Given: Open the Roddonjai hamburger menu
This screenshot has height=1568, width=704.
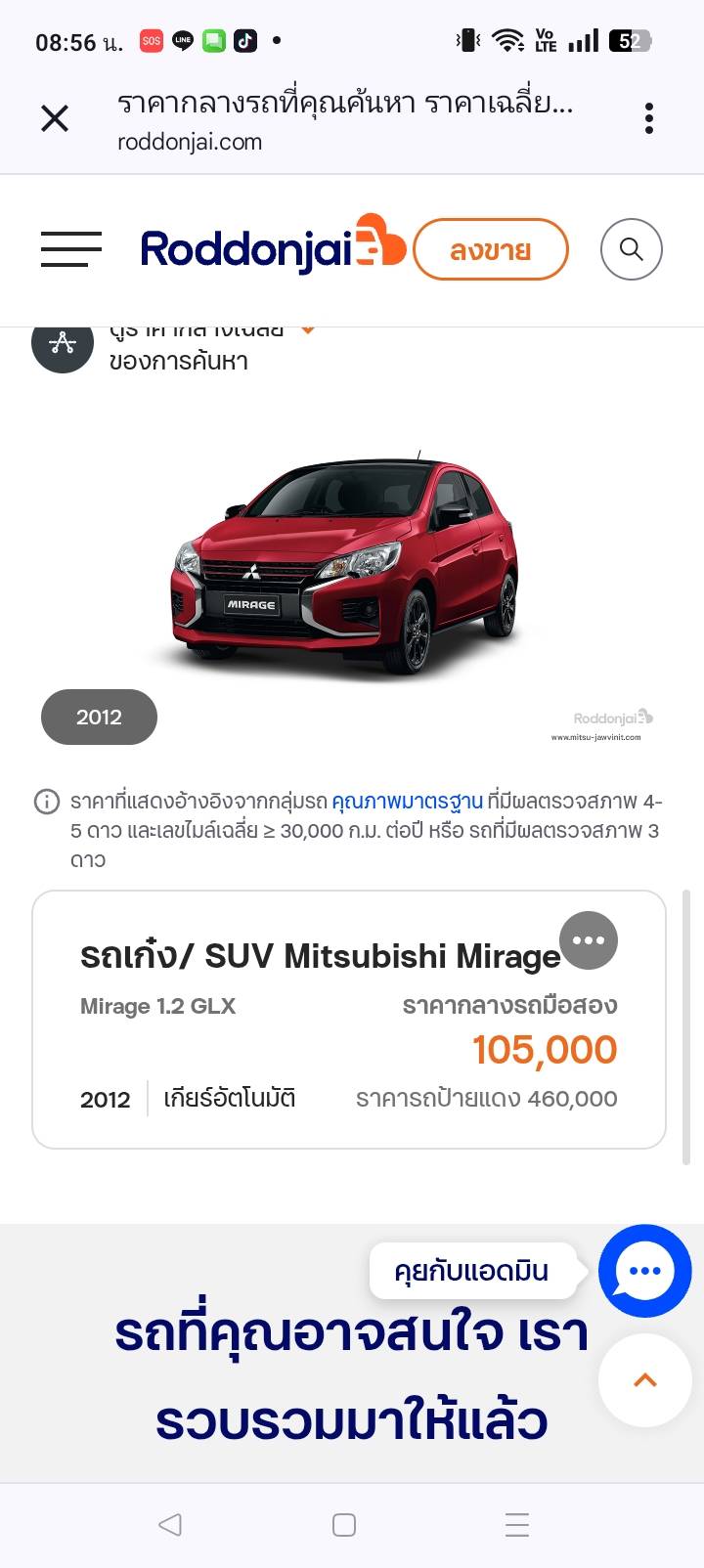Looking at the screenshot, I should coord(70,249).
